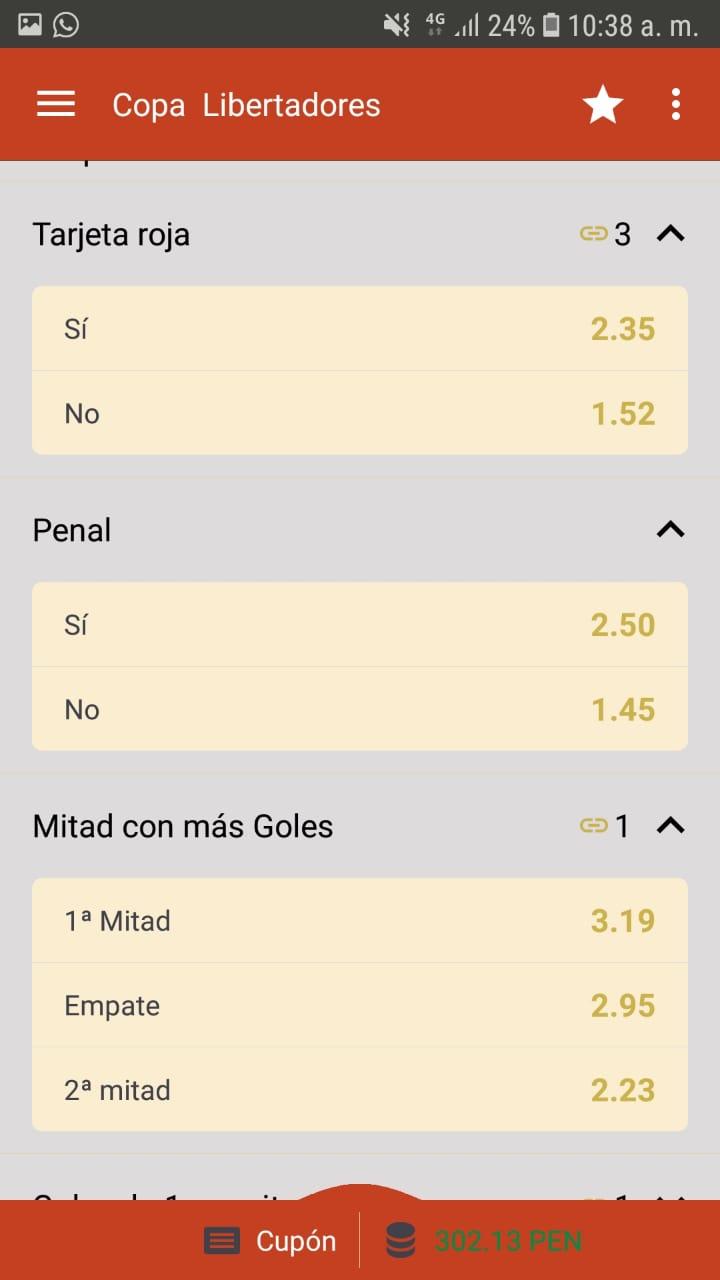The height and width of the screenshot is (1280, 720).
Task: Open the Cupón bet slip icon
Action: (222, 1240)
